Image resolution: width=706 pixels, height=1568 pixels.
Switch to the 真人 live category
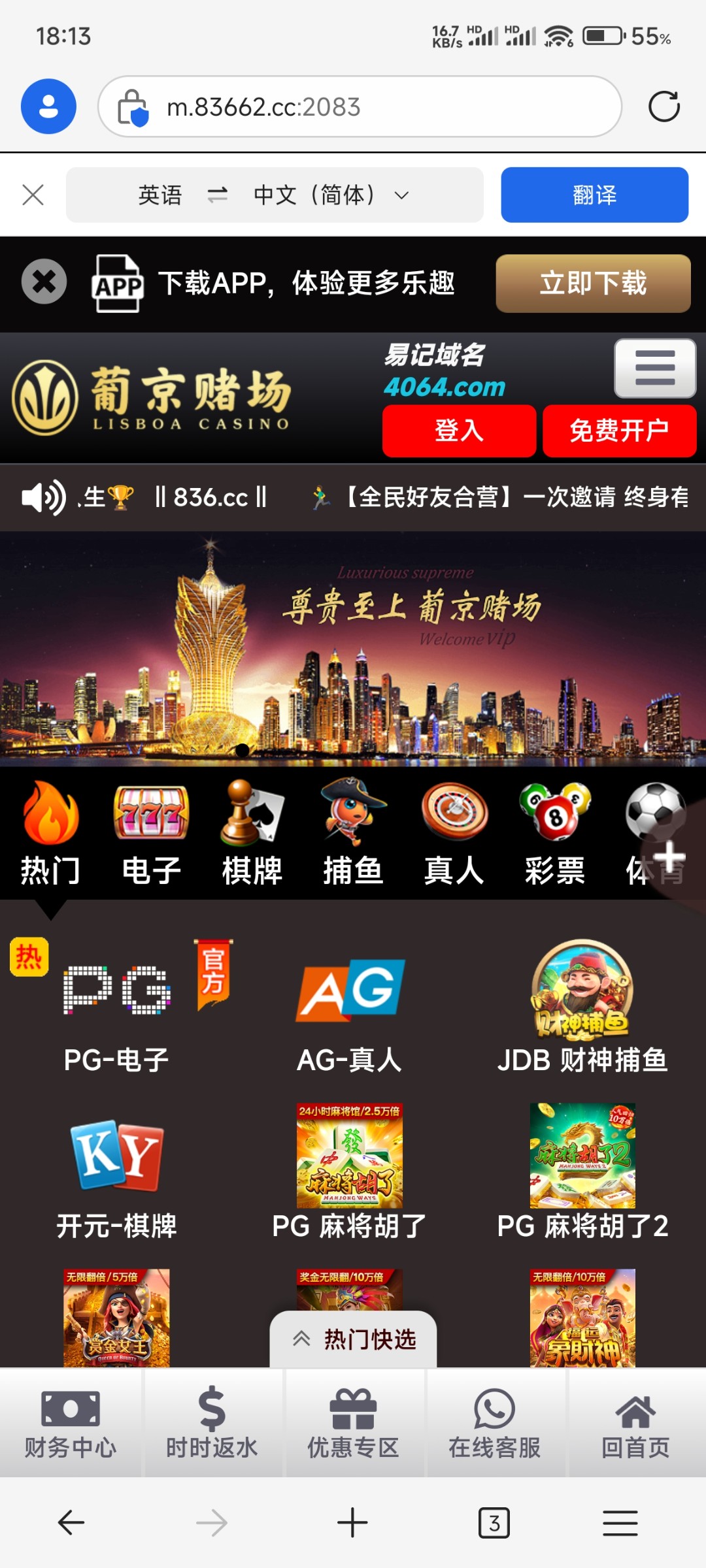454,834
